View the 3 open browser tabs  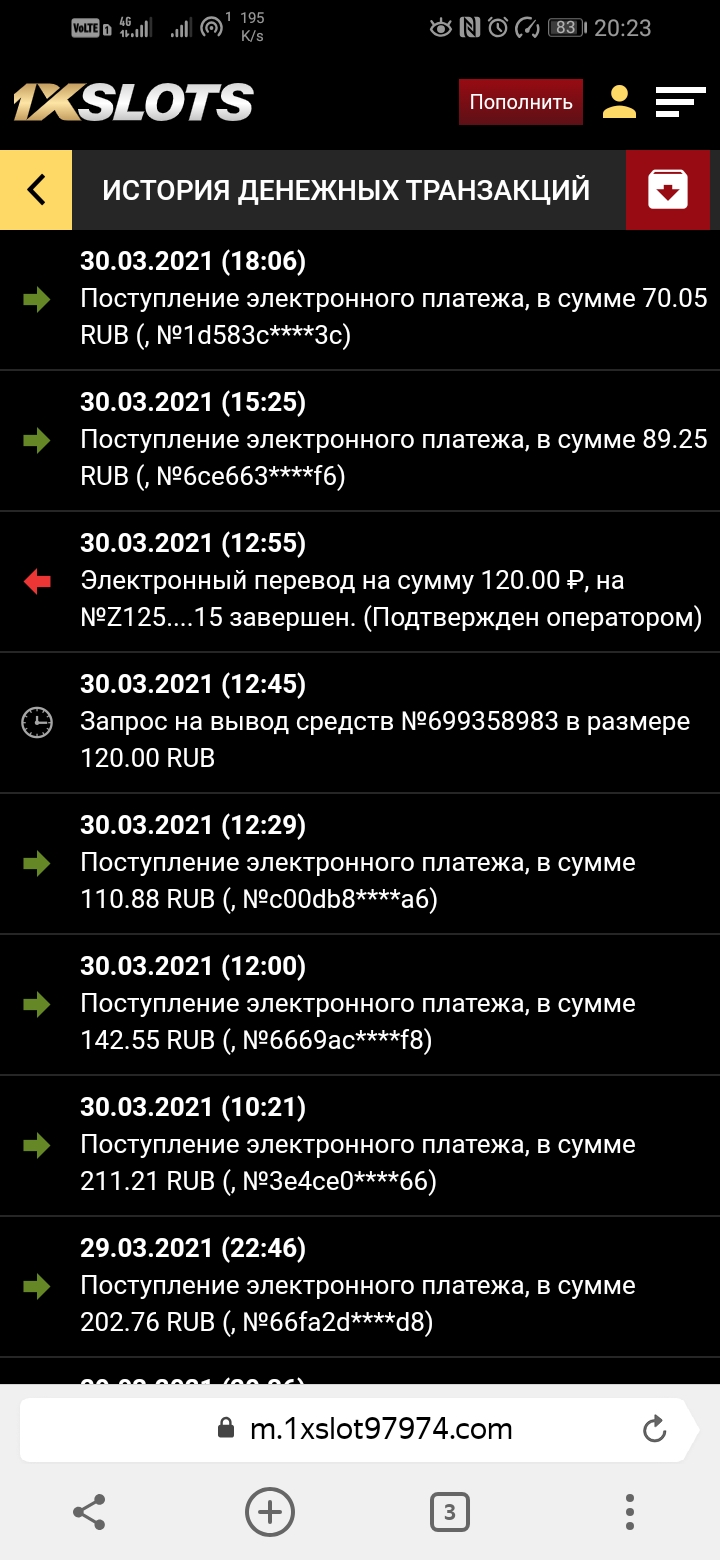pyautogui.click(x=449, y=1511)
